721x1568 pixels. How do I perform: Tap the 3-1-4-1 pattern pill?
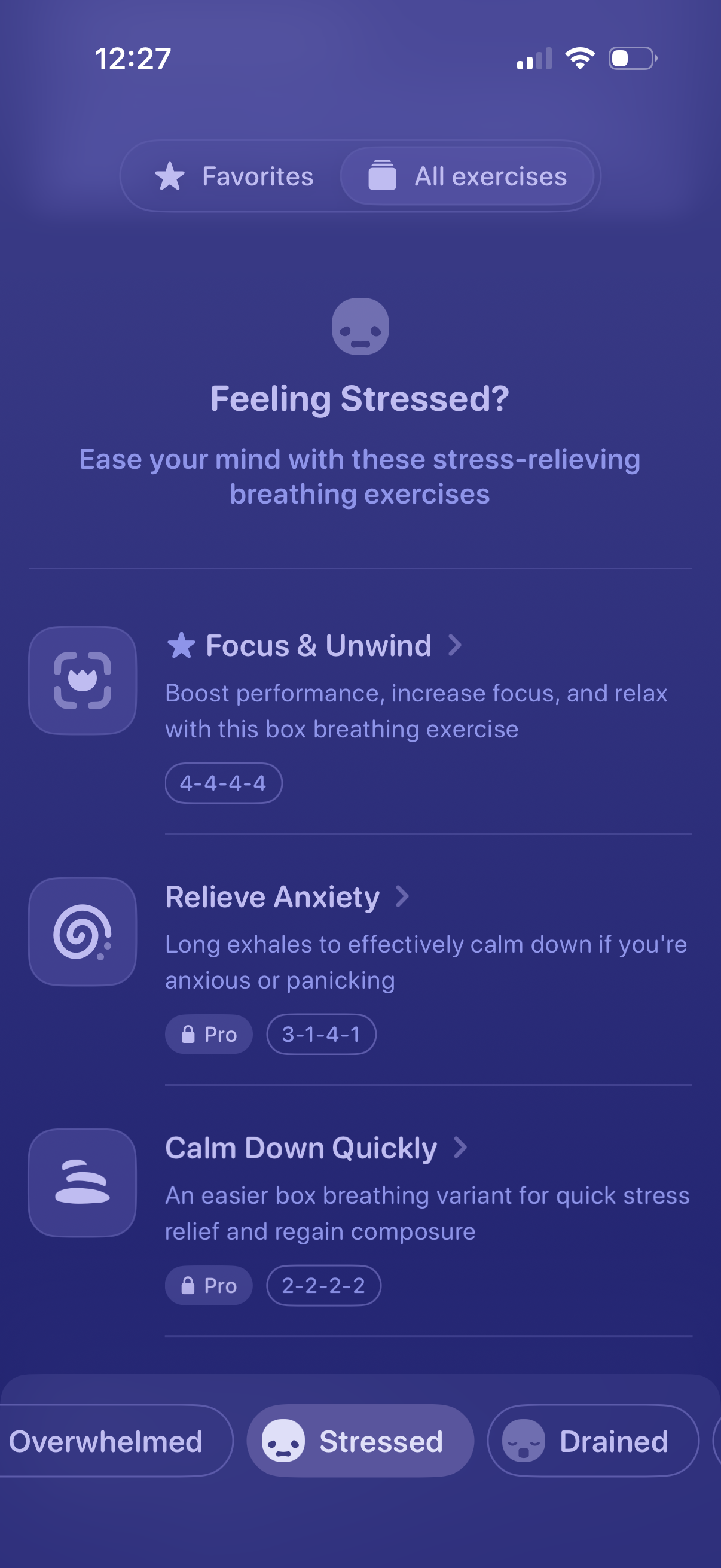point(320,1034)
